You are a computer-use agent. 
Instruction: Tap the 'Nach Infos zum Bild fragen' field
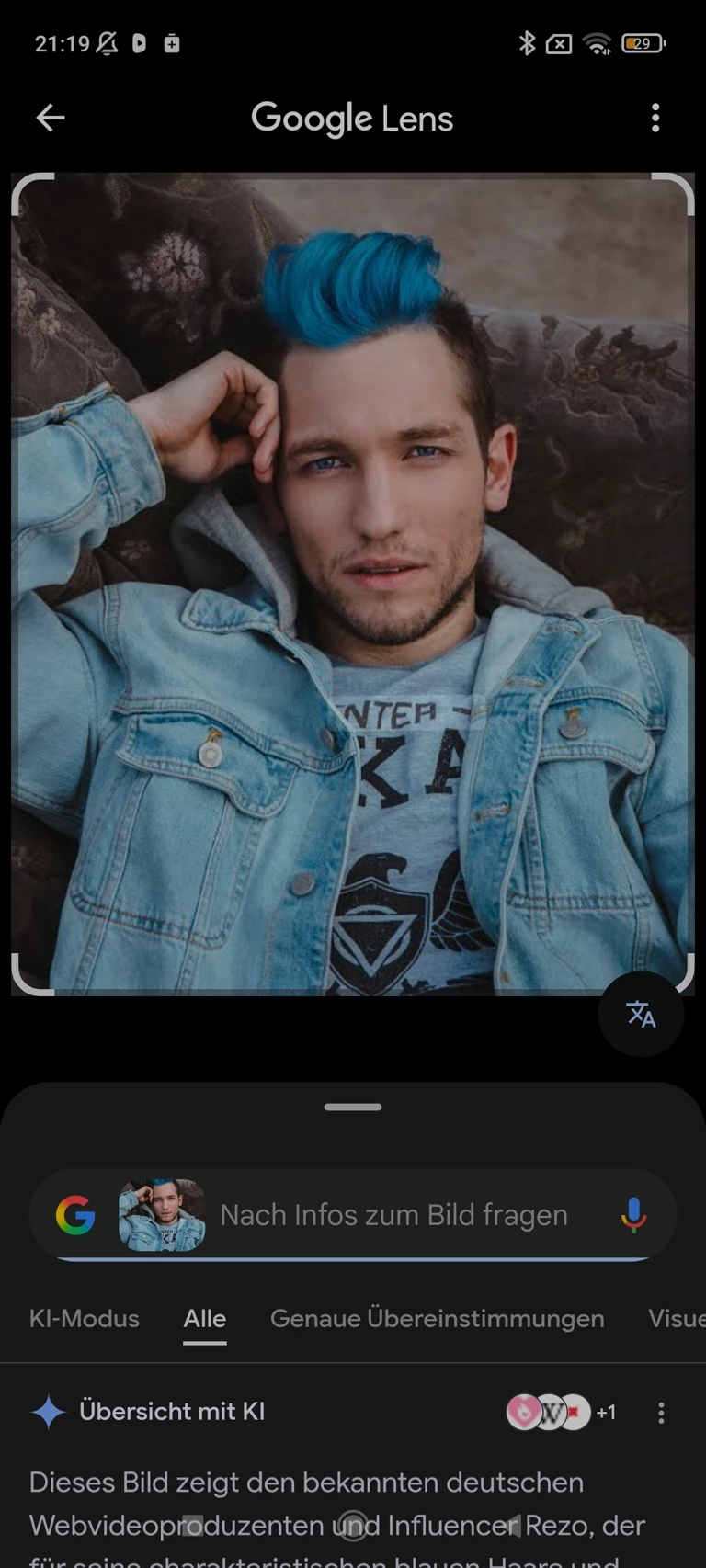[393, 1215]
